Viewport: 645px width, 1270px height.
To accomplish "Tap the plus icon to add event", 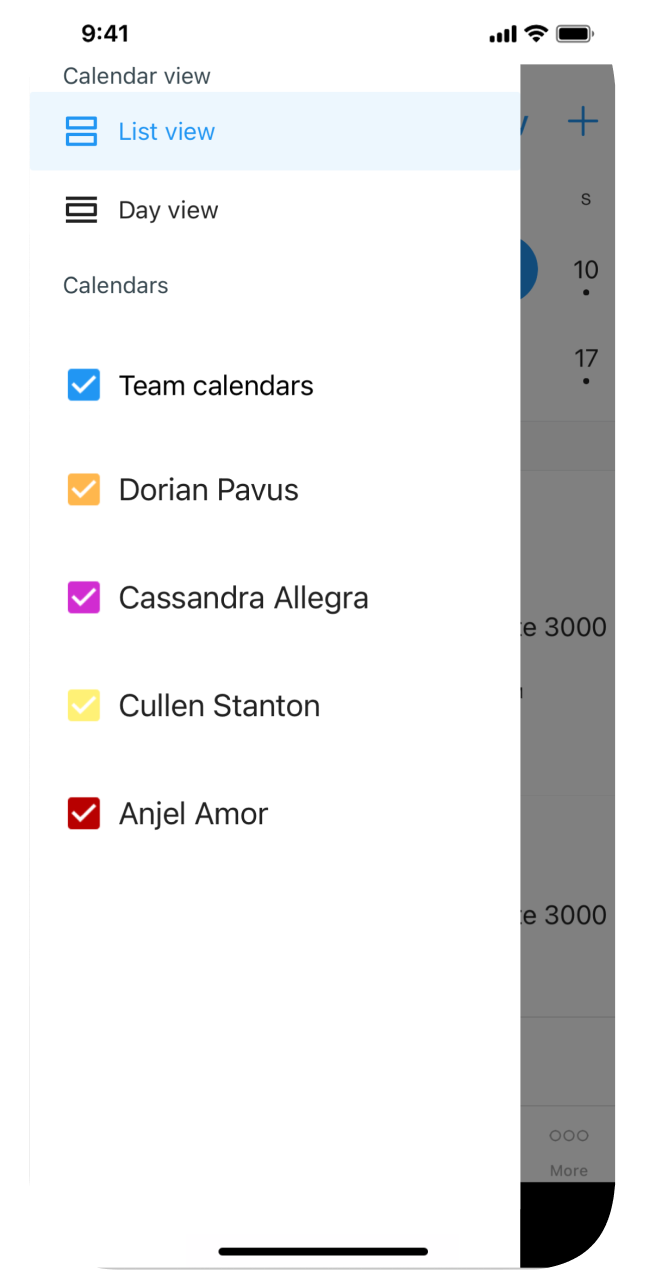I will click(582, 122).
